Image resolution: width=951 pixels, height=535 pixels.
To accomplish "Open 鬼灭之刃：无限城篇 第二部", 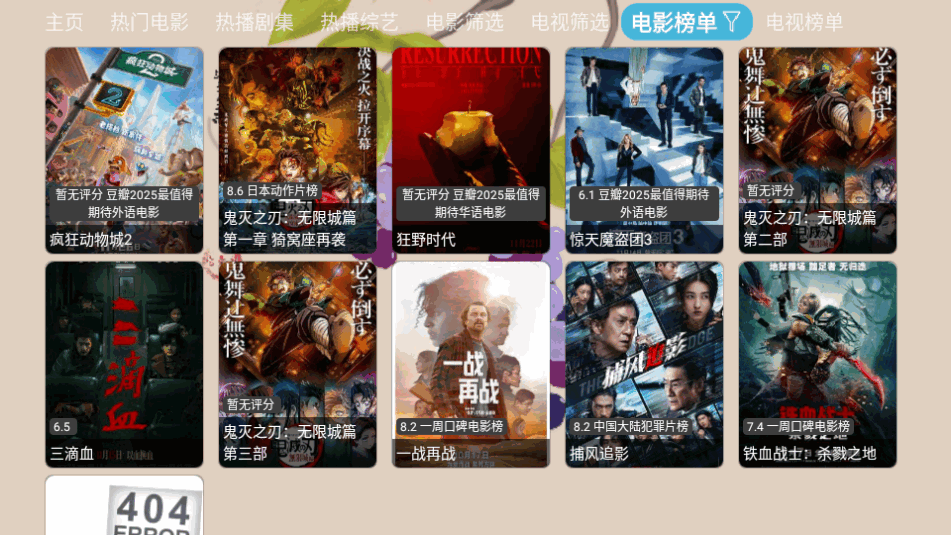I will 817,150.
